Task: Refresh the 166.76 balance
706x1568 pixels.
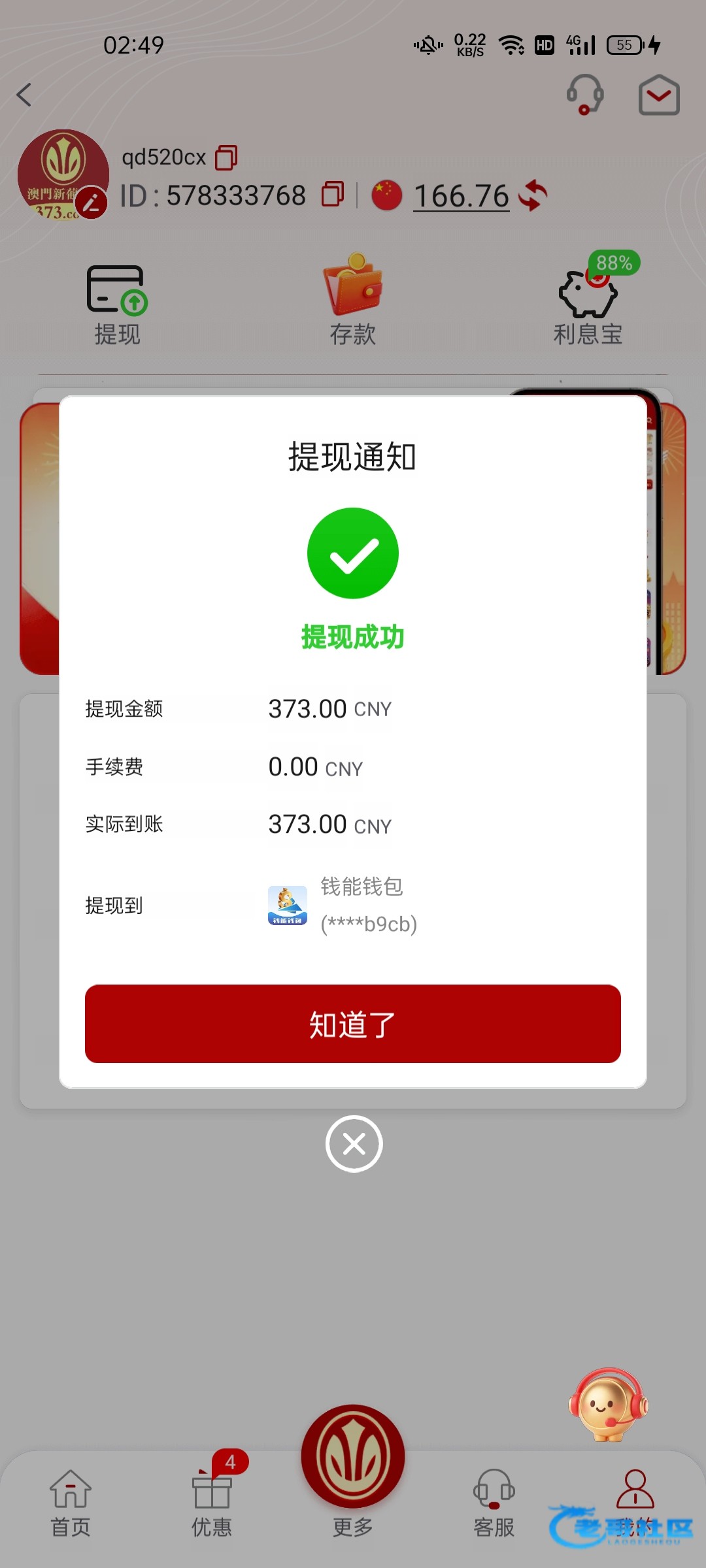Action: click(532, 195)
